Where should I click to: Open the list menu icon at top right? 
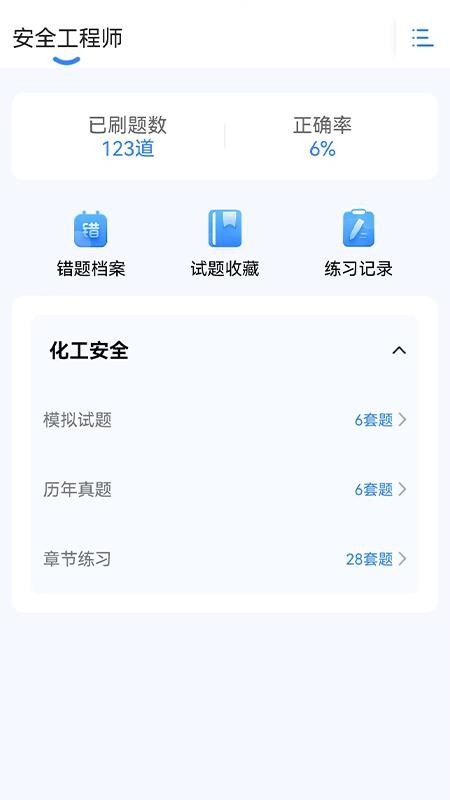point(422,38)
